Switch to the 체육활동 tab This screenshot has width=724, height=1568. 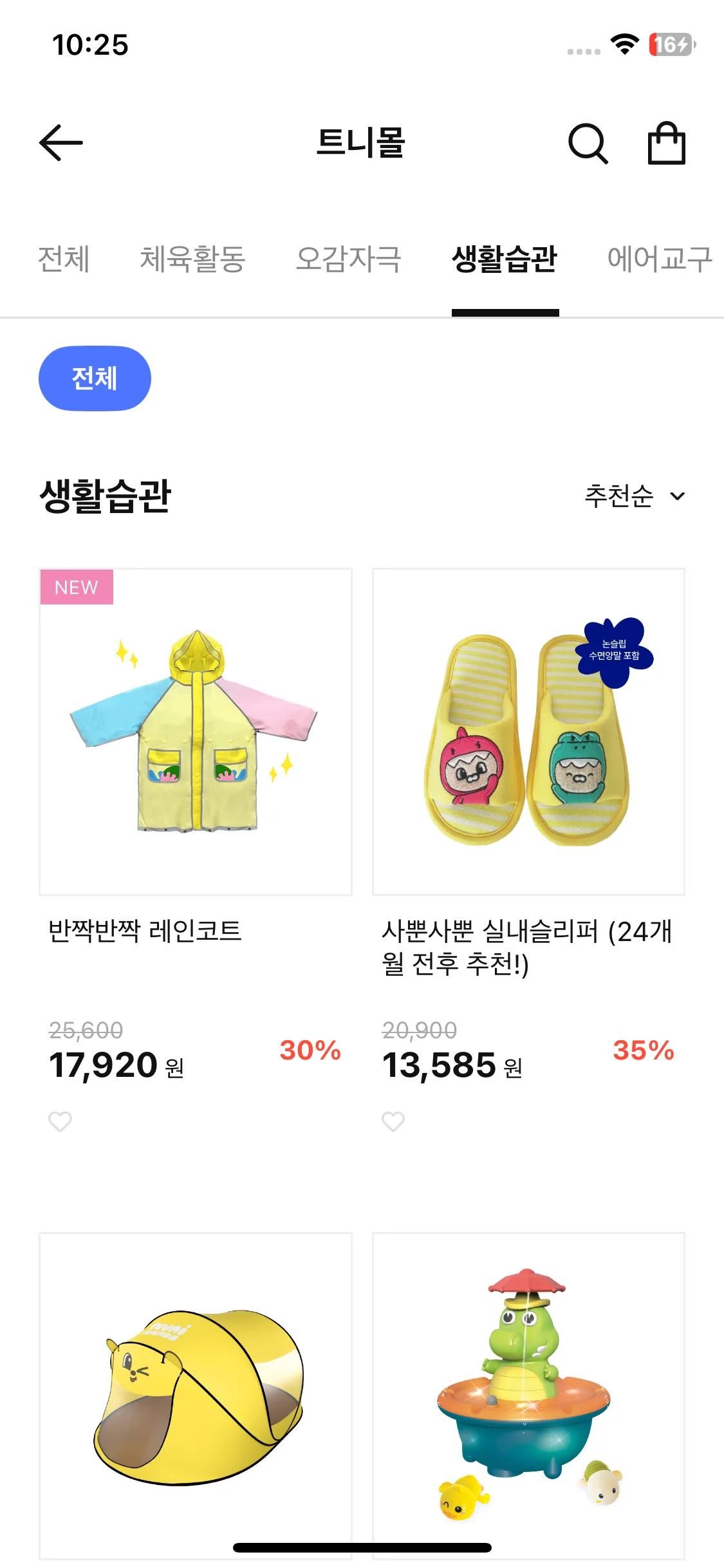click(x=192, y=259)
